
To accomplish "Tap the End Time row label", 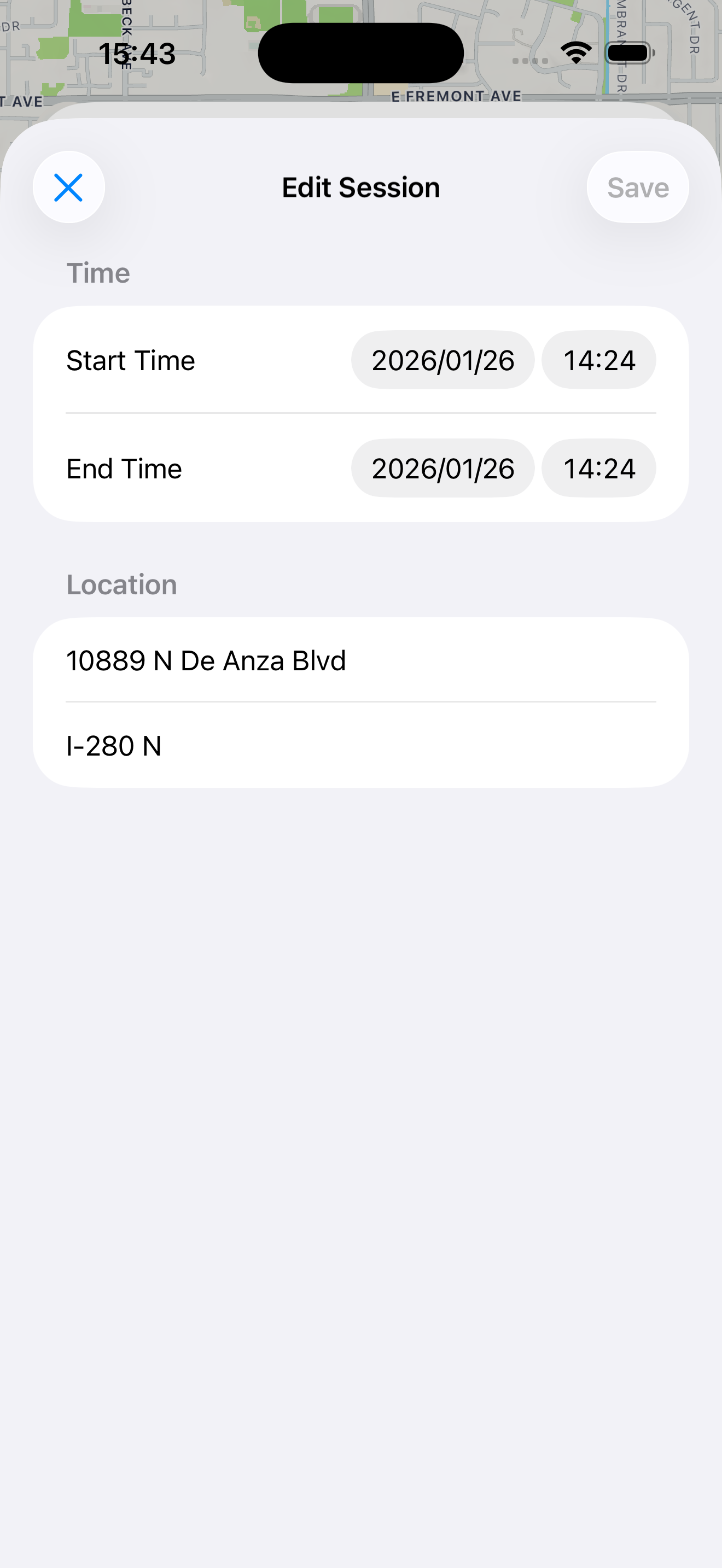I will tap(124, 468).
